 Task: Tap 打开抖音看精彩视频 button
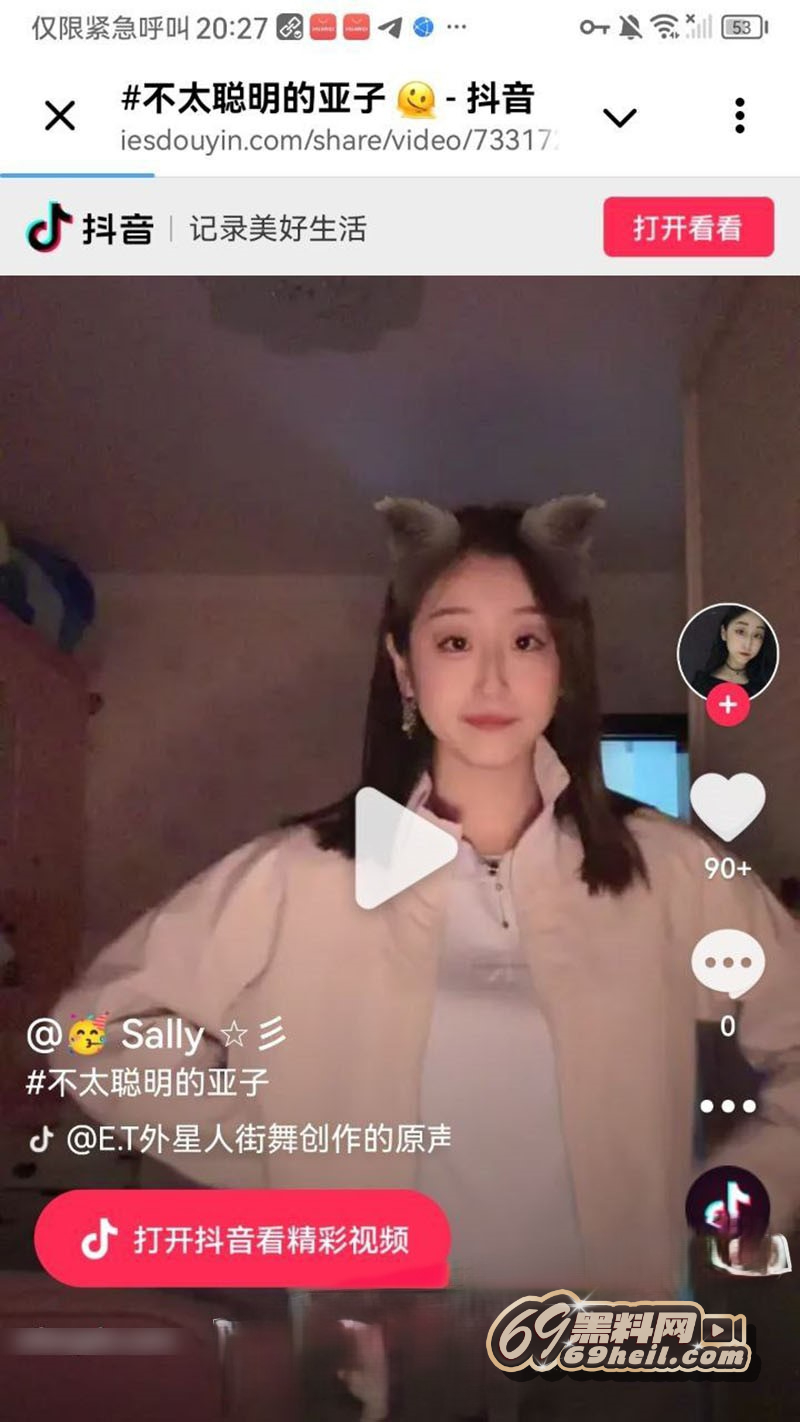pyautogui.click(x=243, y=1239)
